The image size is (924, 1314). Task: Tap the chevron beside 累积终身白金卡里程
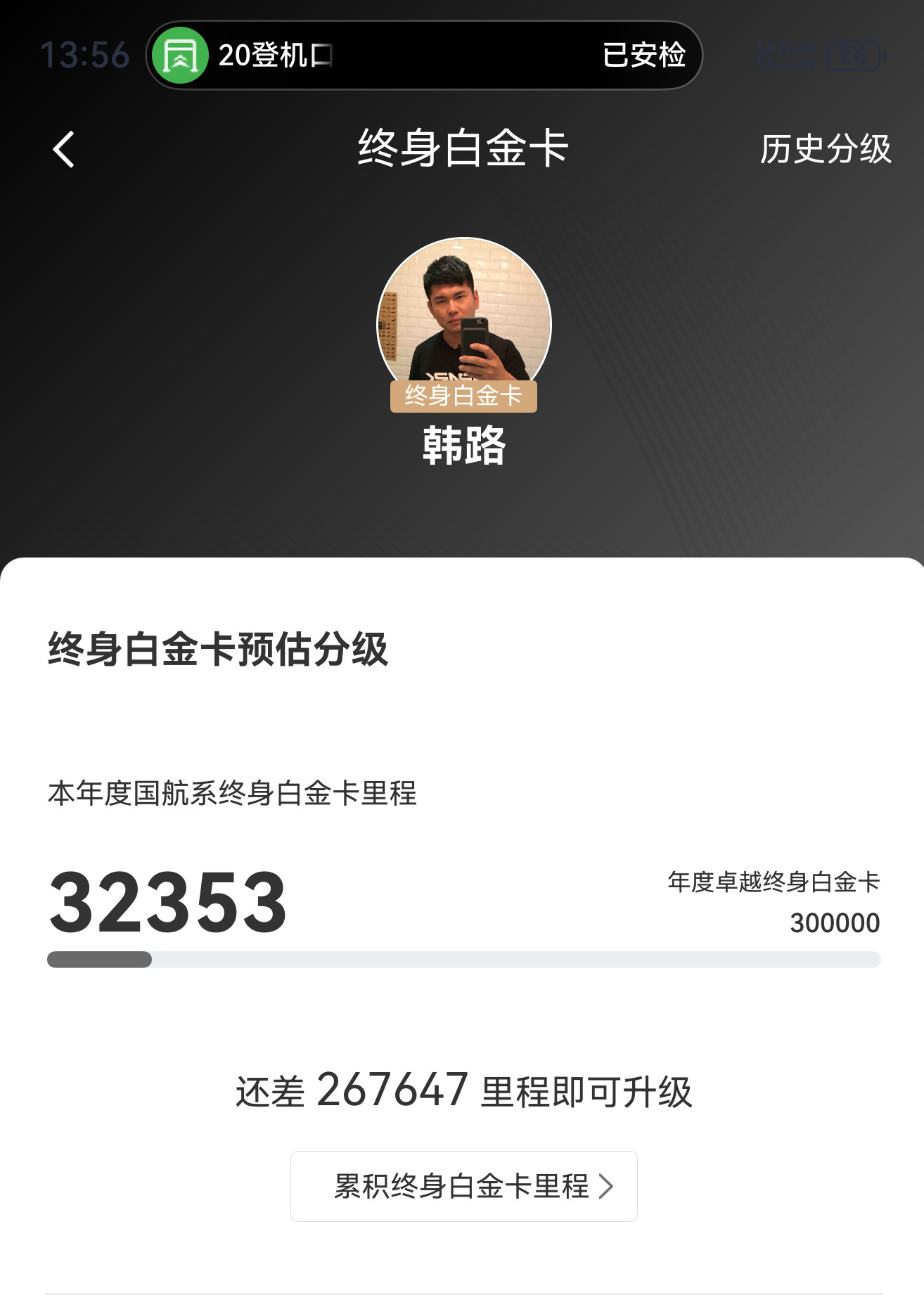pos(606,1186)
